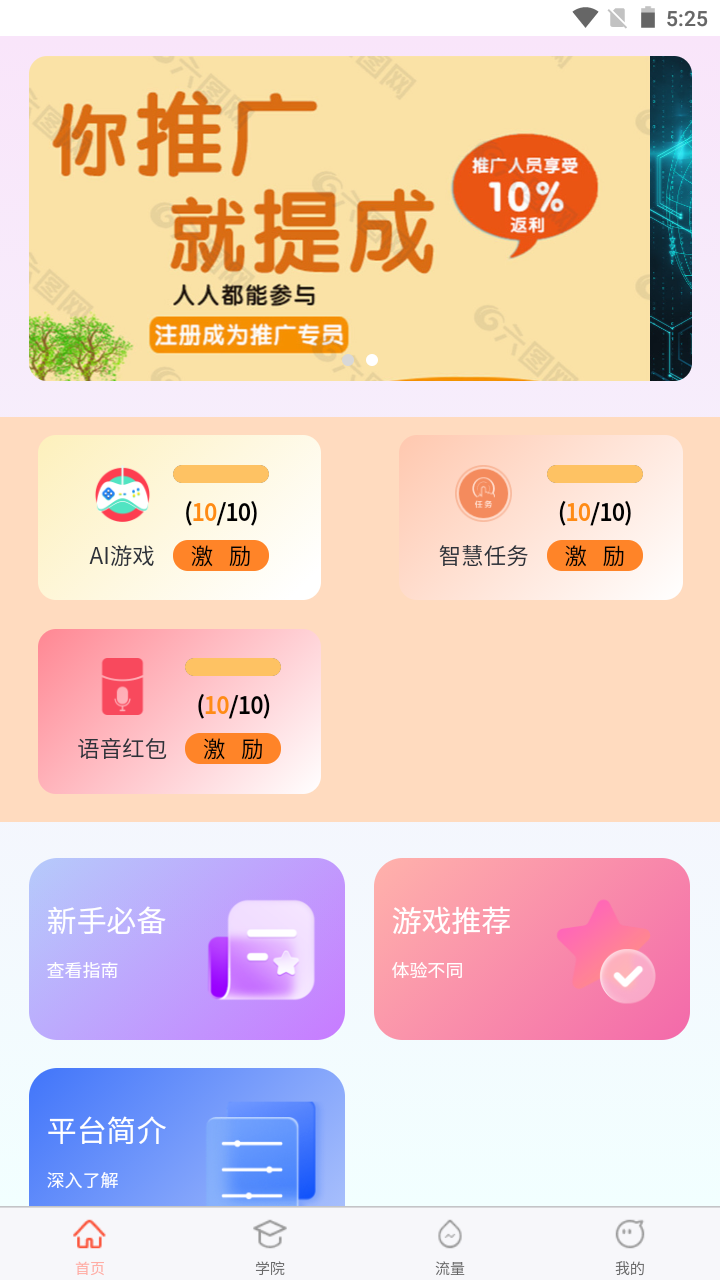720x1280 pixels.
Task: Switch to the 流量 tab
Action: 450,1246
